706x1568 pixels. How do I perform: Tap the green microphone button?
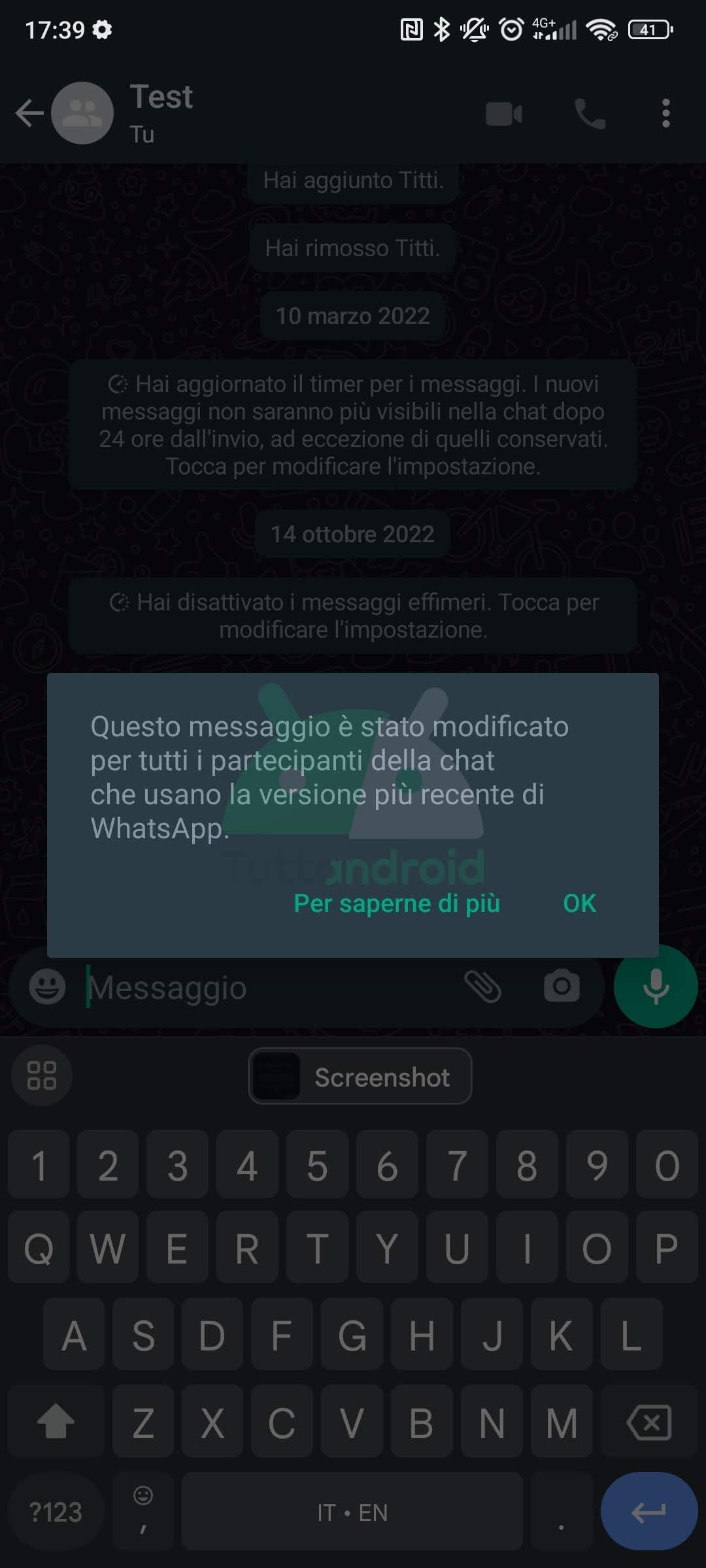pyautogui.click(x=656, y=986)
